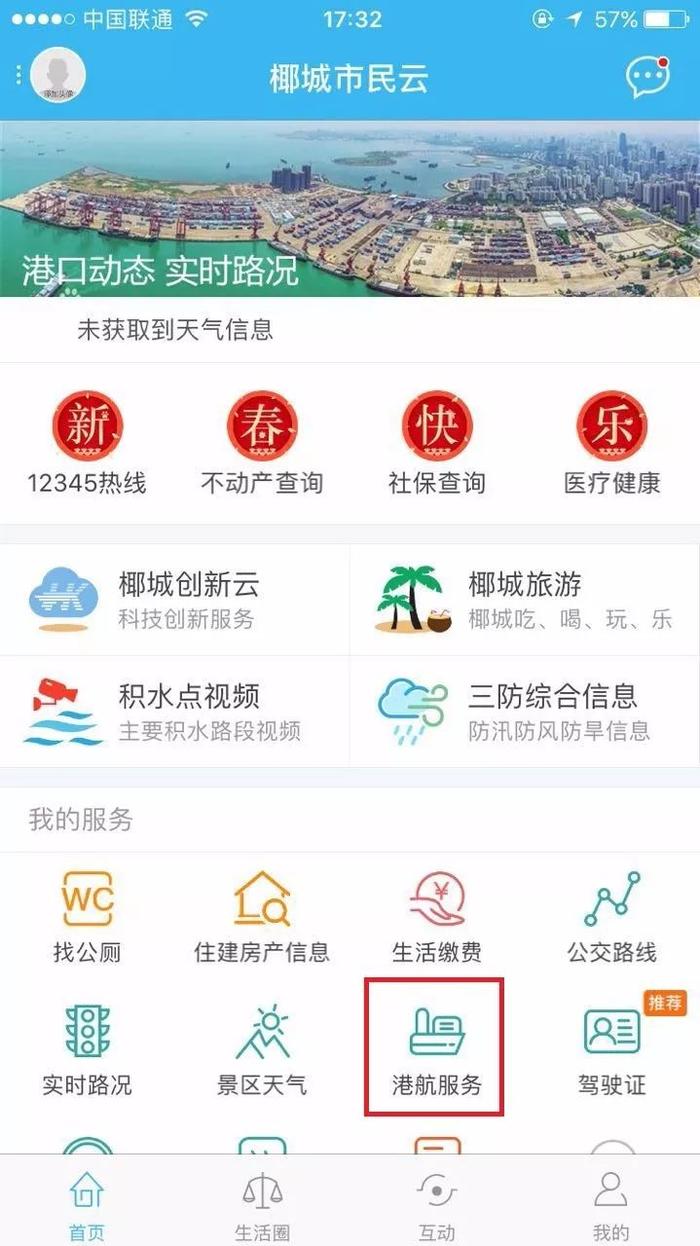Open 12345热线 service
The width and height of the screenshot is (700, 1246).
pos(87,441)
